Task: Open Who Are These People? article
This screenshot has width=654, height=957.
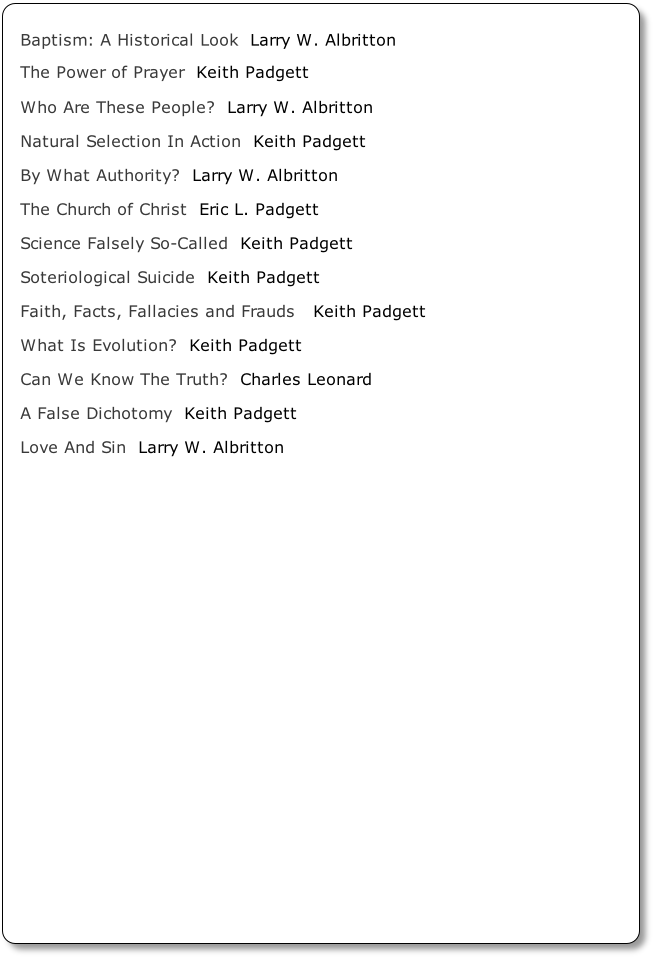Action: tap(117, 107)
